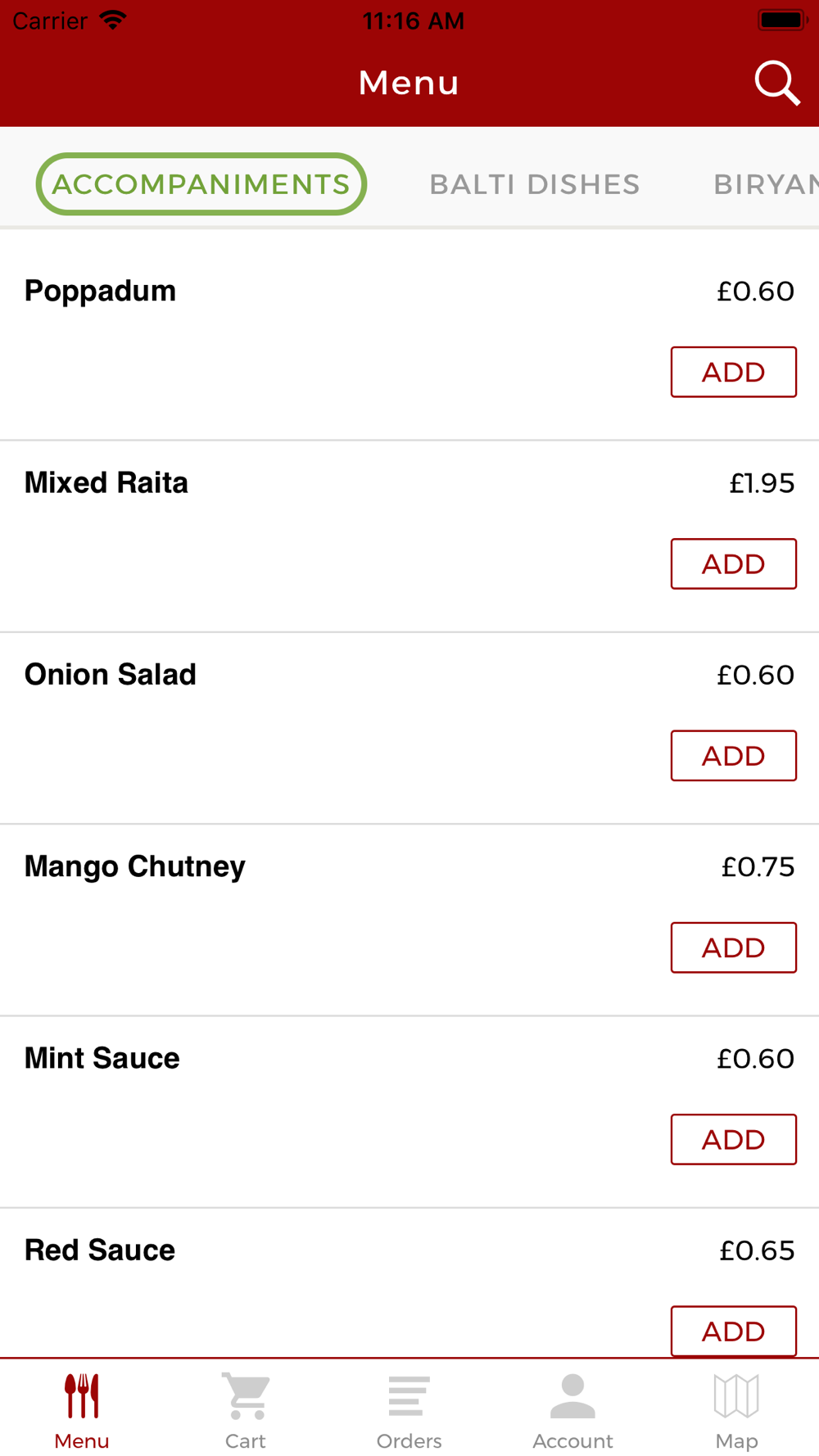Open the Orders tab
This screenshot has width=819, height=1456.
tap(409, 1410)
